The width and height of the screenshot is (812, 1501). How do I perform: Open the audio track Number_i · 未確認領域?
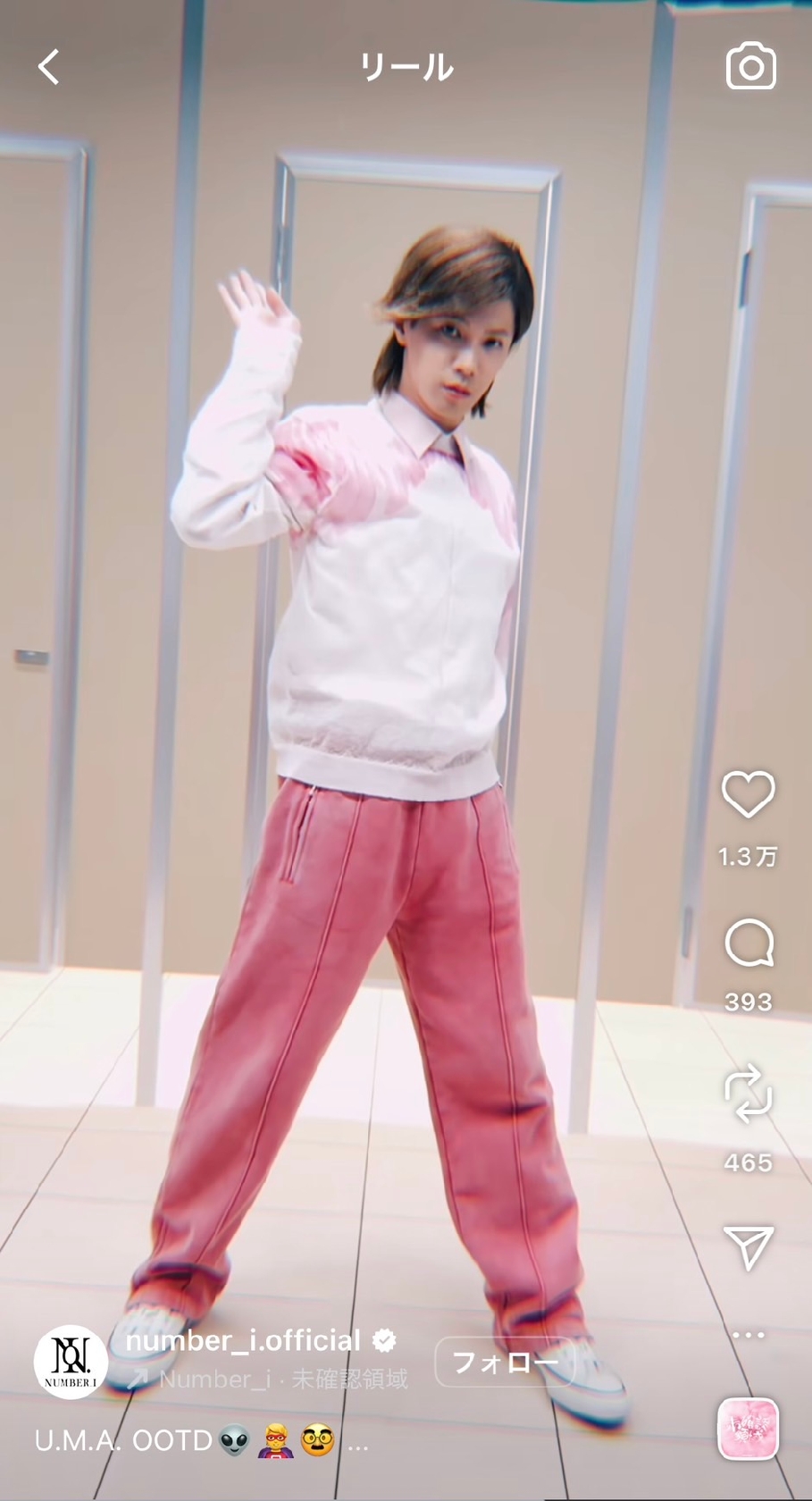pos(268,1379)
